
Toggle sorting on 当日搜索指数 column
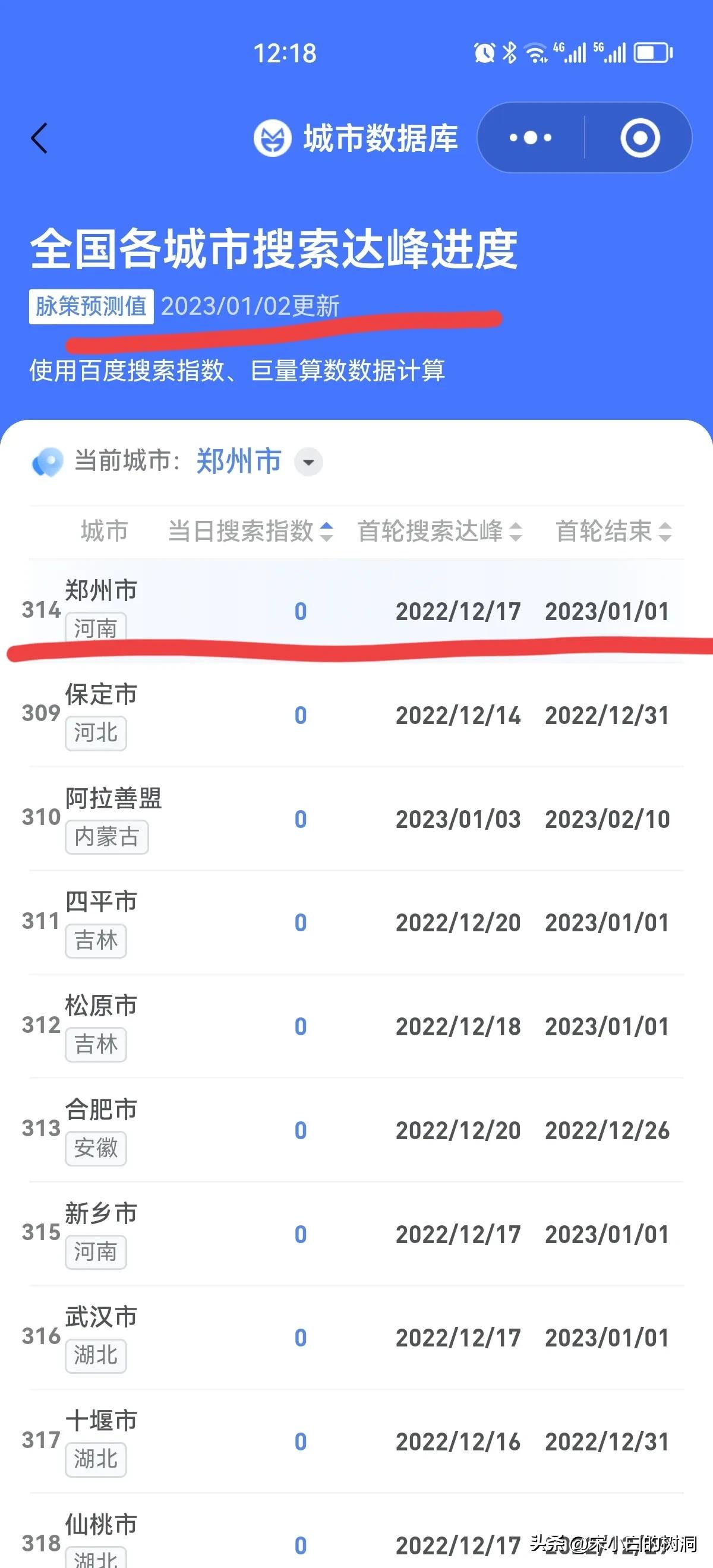tap(329, 532)
